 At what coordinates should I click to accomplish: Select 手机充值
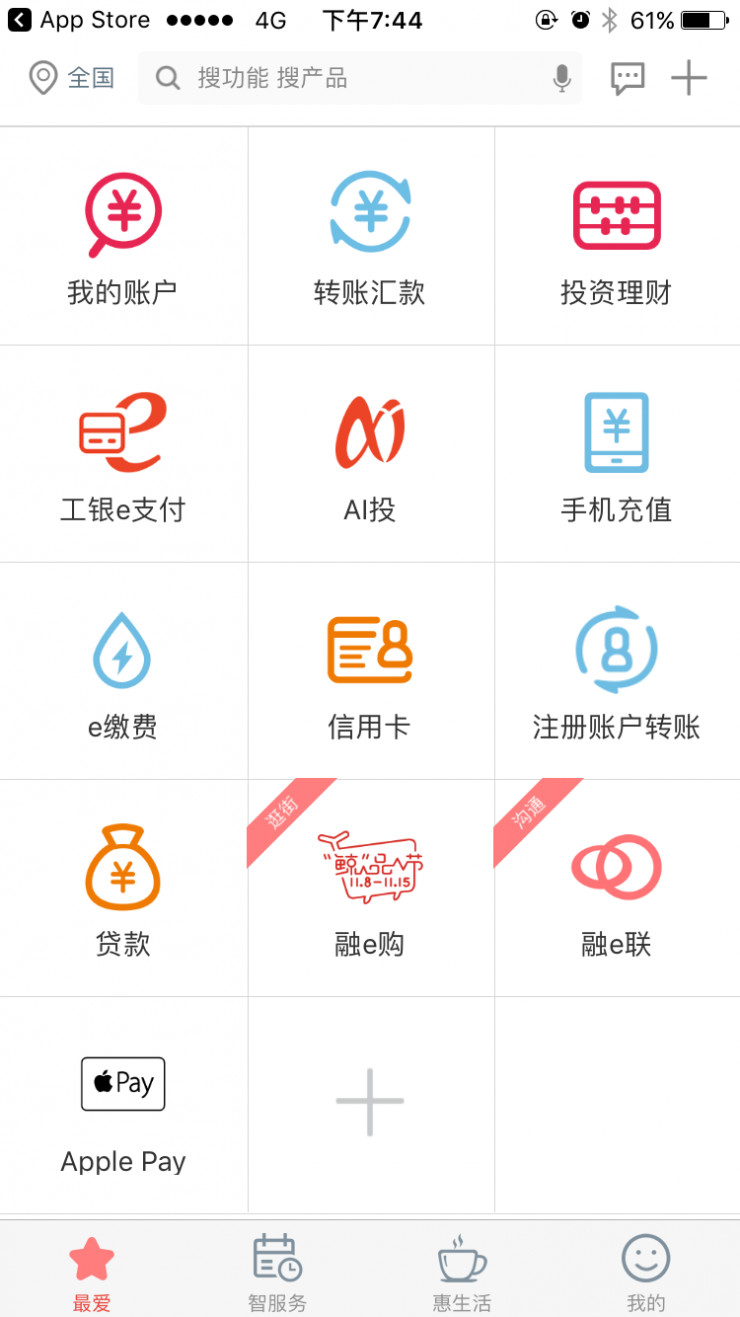616,454
